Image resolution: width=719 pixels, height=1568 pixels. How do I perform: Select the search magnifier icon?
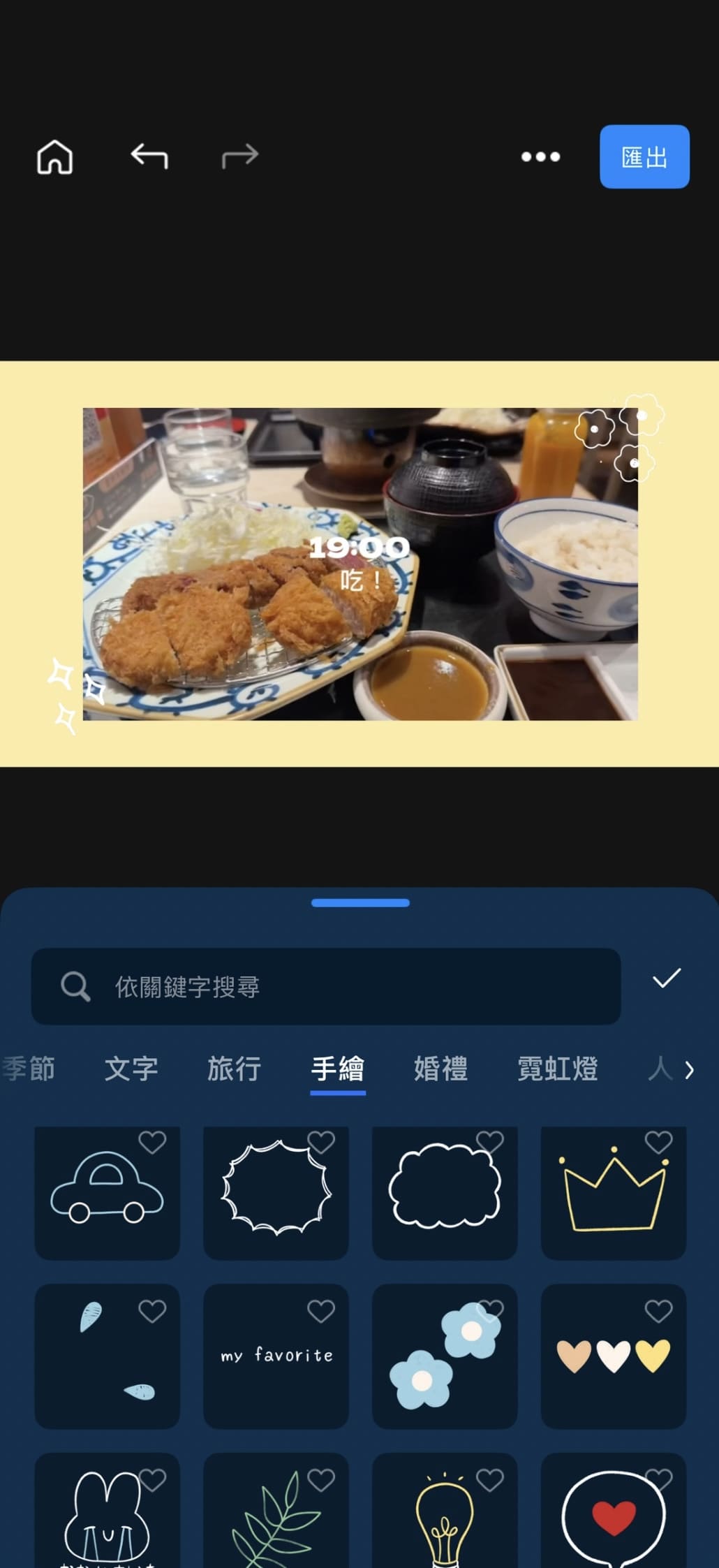pyautogui.click(x=74, y=987)
